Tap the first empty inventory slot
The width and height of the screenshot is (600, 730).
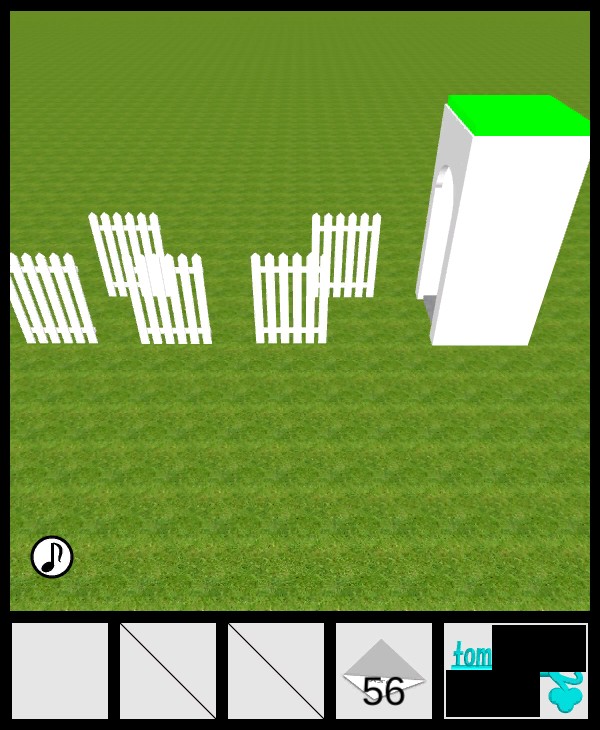60,671
